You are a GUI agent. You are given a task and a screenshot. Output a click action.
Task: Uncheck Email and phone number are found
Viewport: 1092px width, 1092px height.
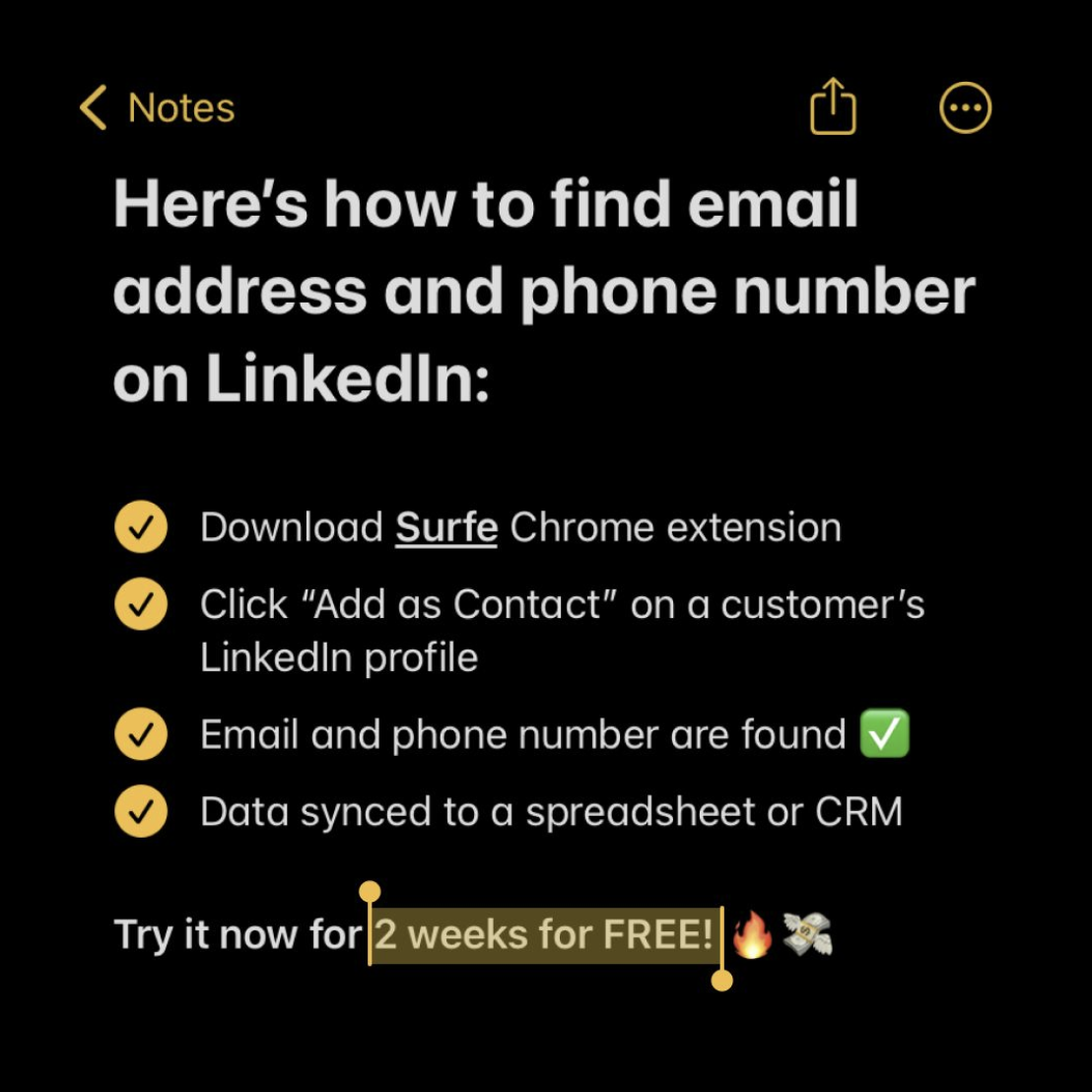point(141,735)
